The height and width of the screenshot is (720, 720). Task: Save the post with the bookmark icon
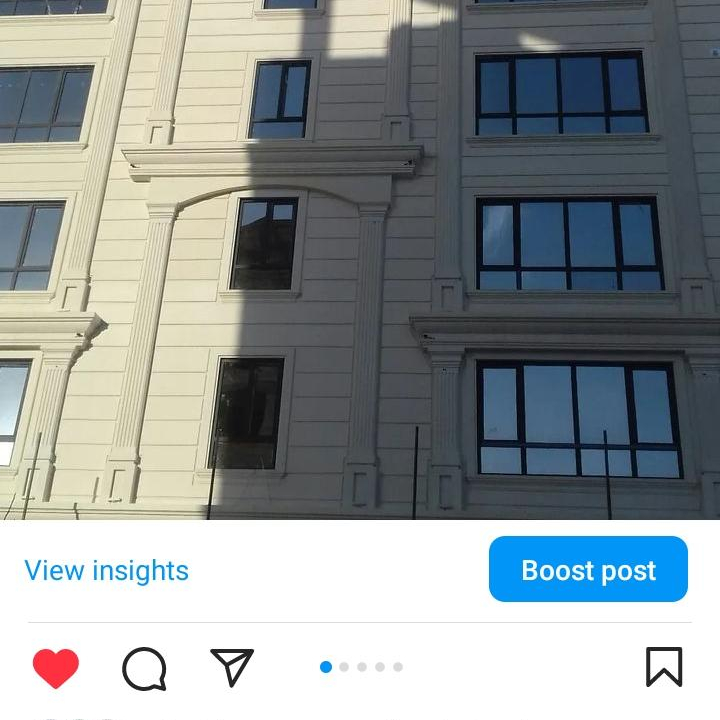(x=664, y=667)
